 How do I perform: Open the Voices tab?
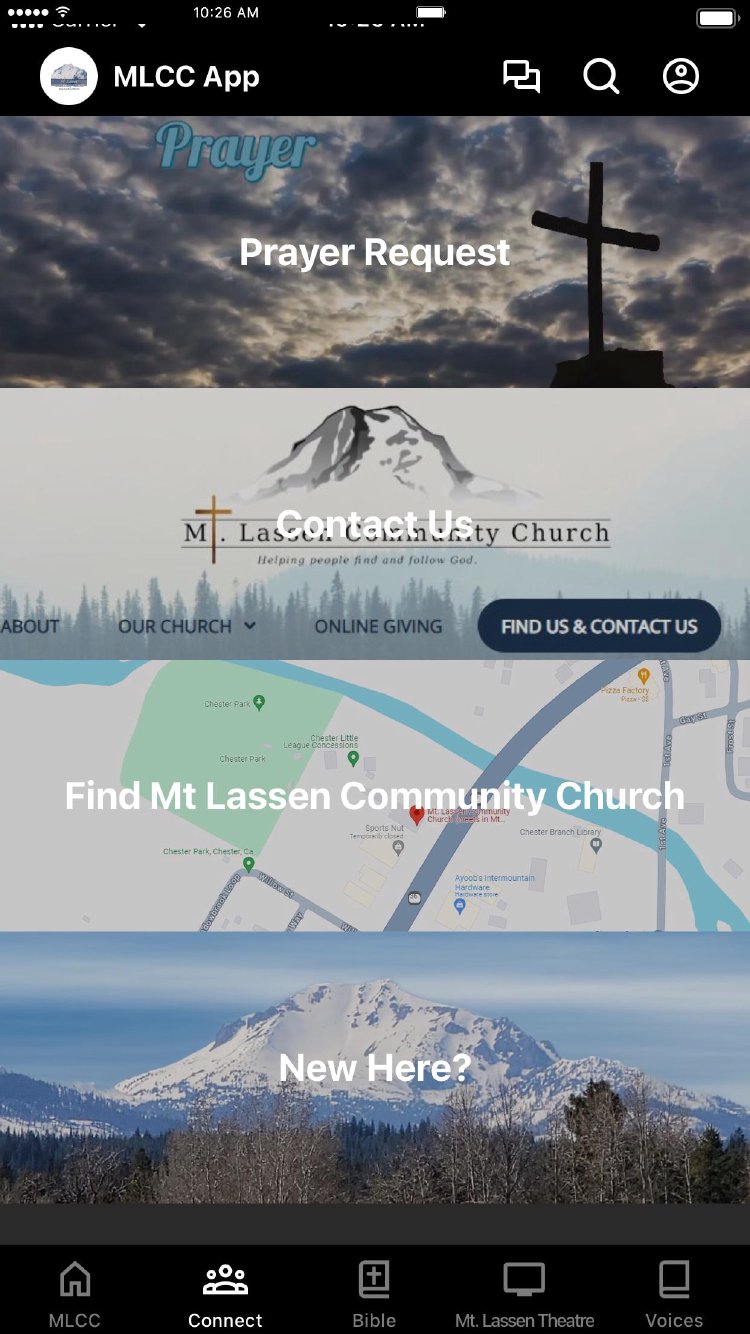click(x=674, y=1294)
